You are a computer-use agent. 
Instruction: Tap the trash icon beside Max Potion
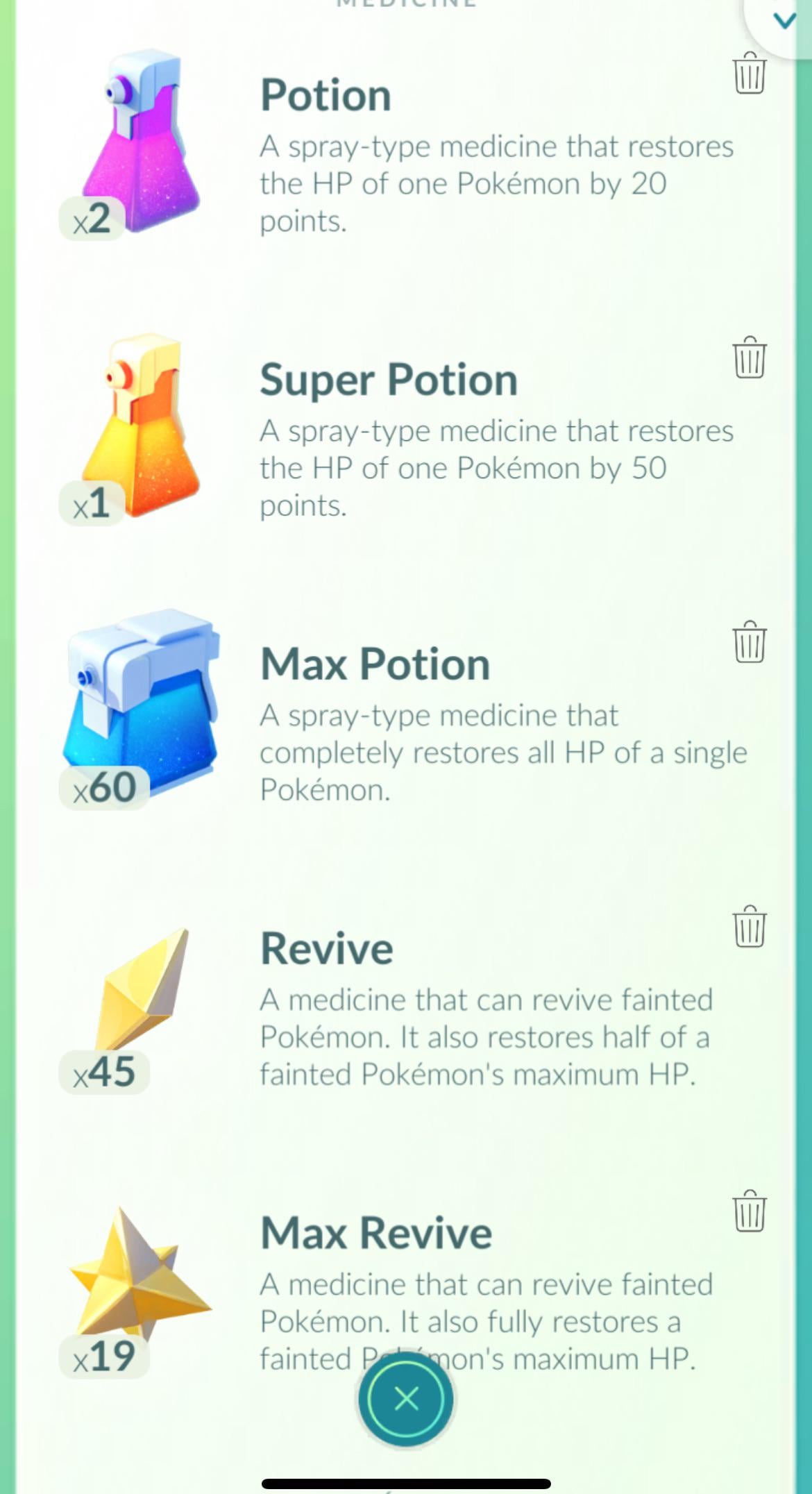pyautogui.click(x=750, y=642)
